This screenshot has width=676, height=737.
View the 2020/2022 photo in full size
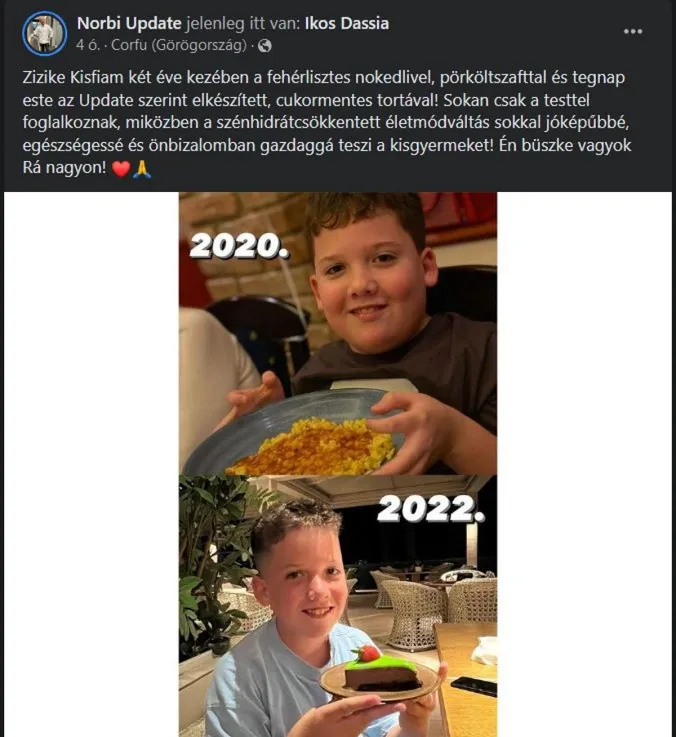pos(337,464)
